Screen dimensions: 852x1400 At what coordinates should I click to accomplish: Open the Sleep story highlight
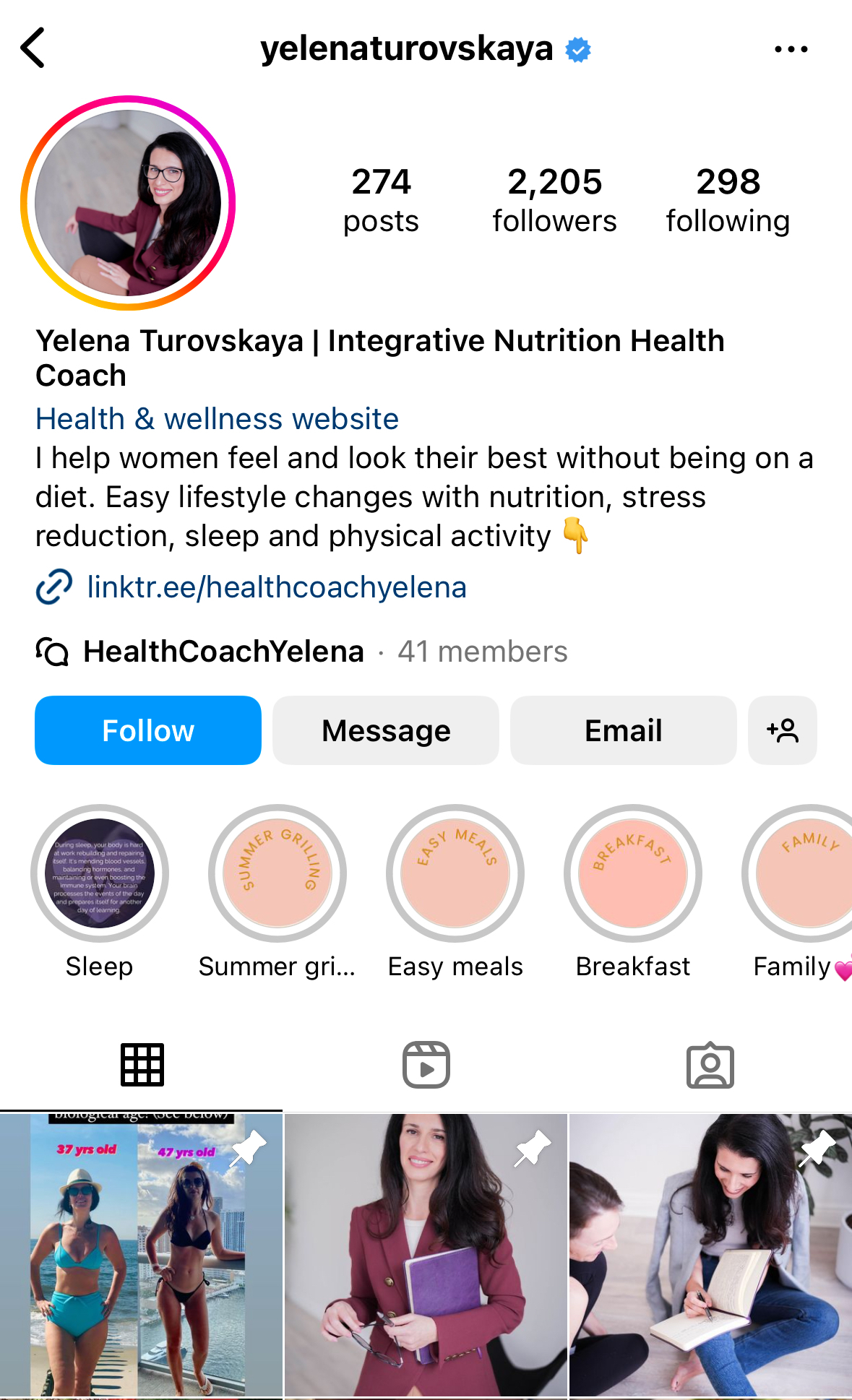pos(100,873)
